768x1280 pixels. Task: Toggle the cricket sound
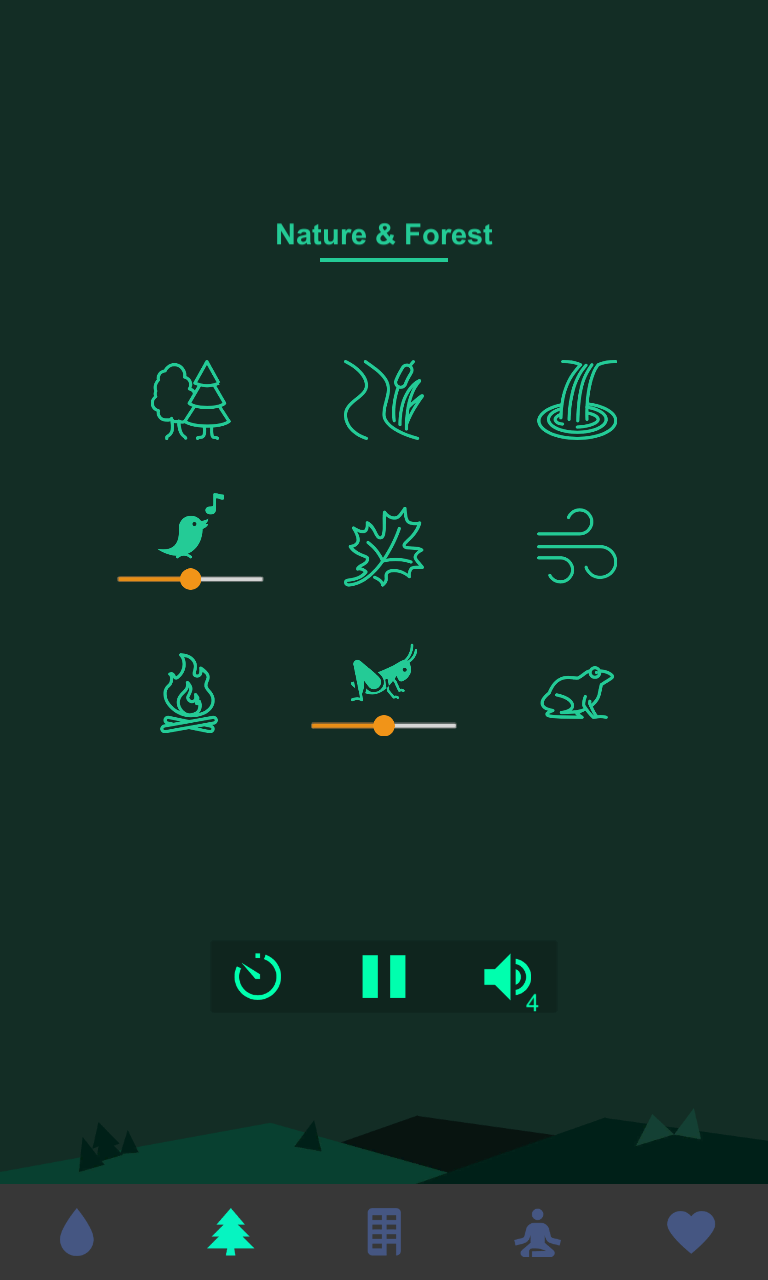click(x=384, y=673)
